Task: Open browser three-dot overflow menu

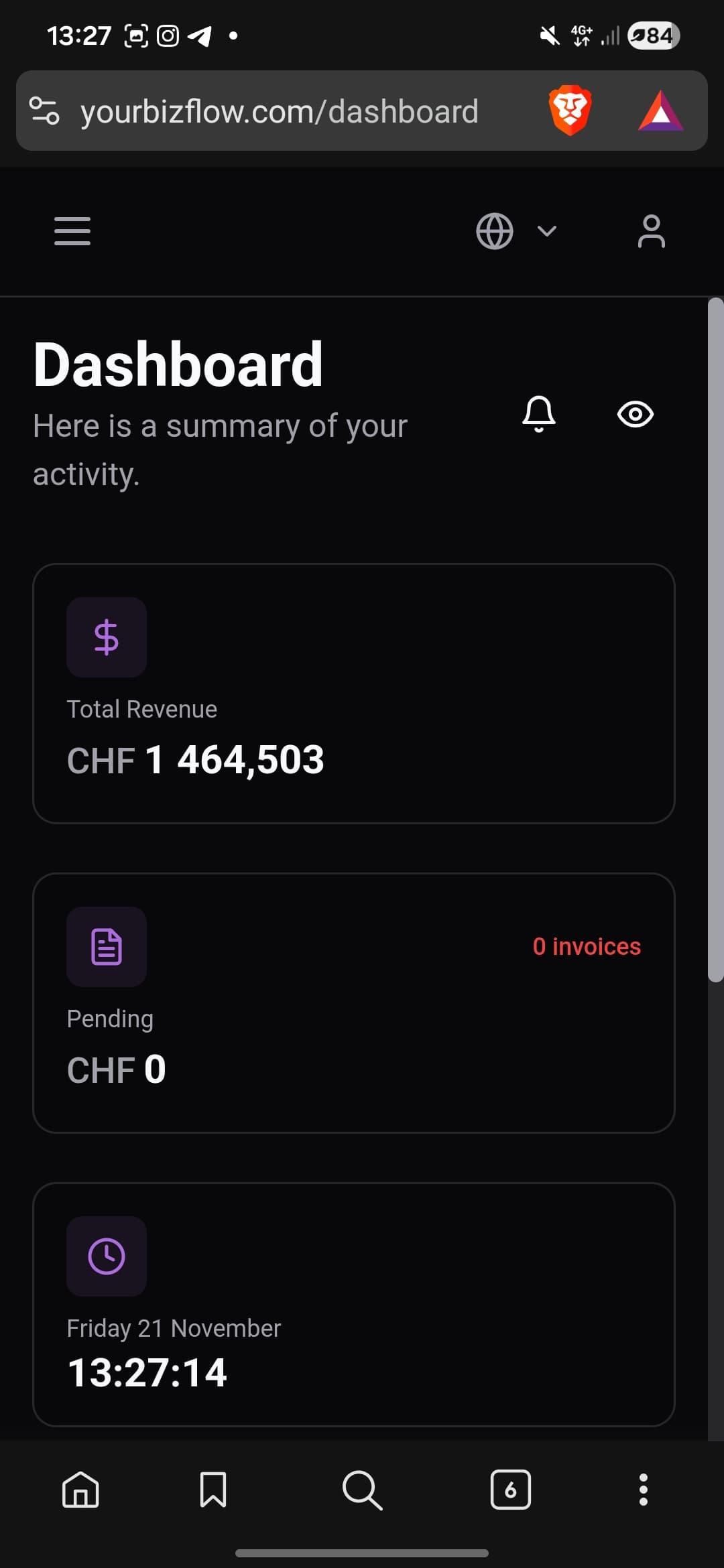Action: [643, 1490]
